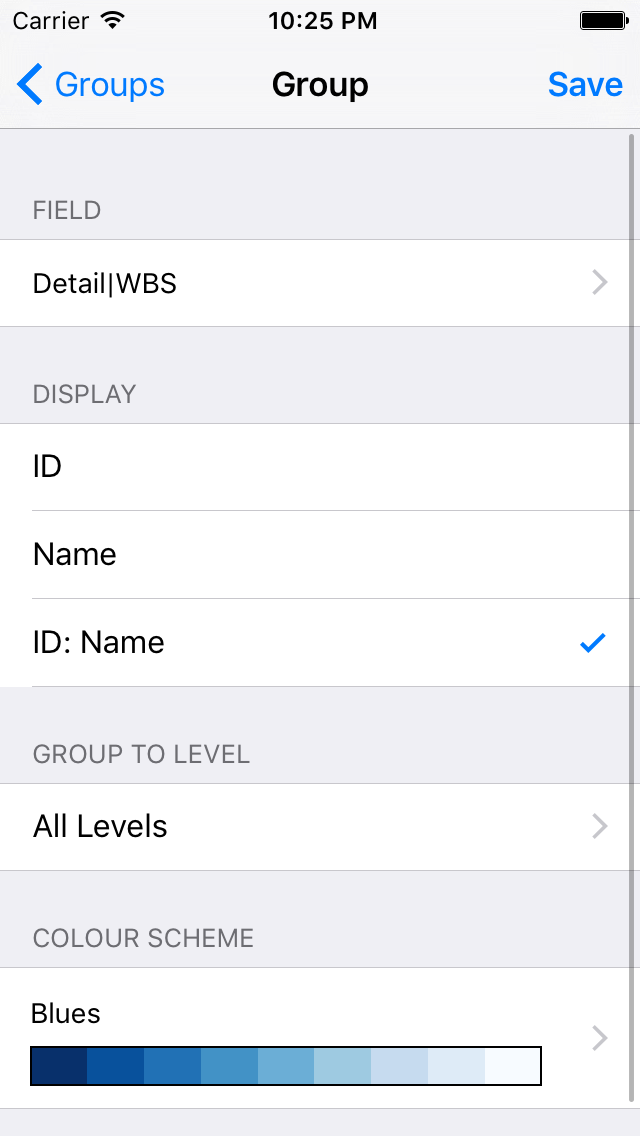This screenshot has height=1136, width=640.
Task: Choose the Name display option
Action: 320,555
